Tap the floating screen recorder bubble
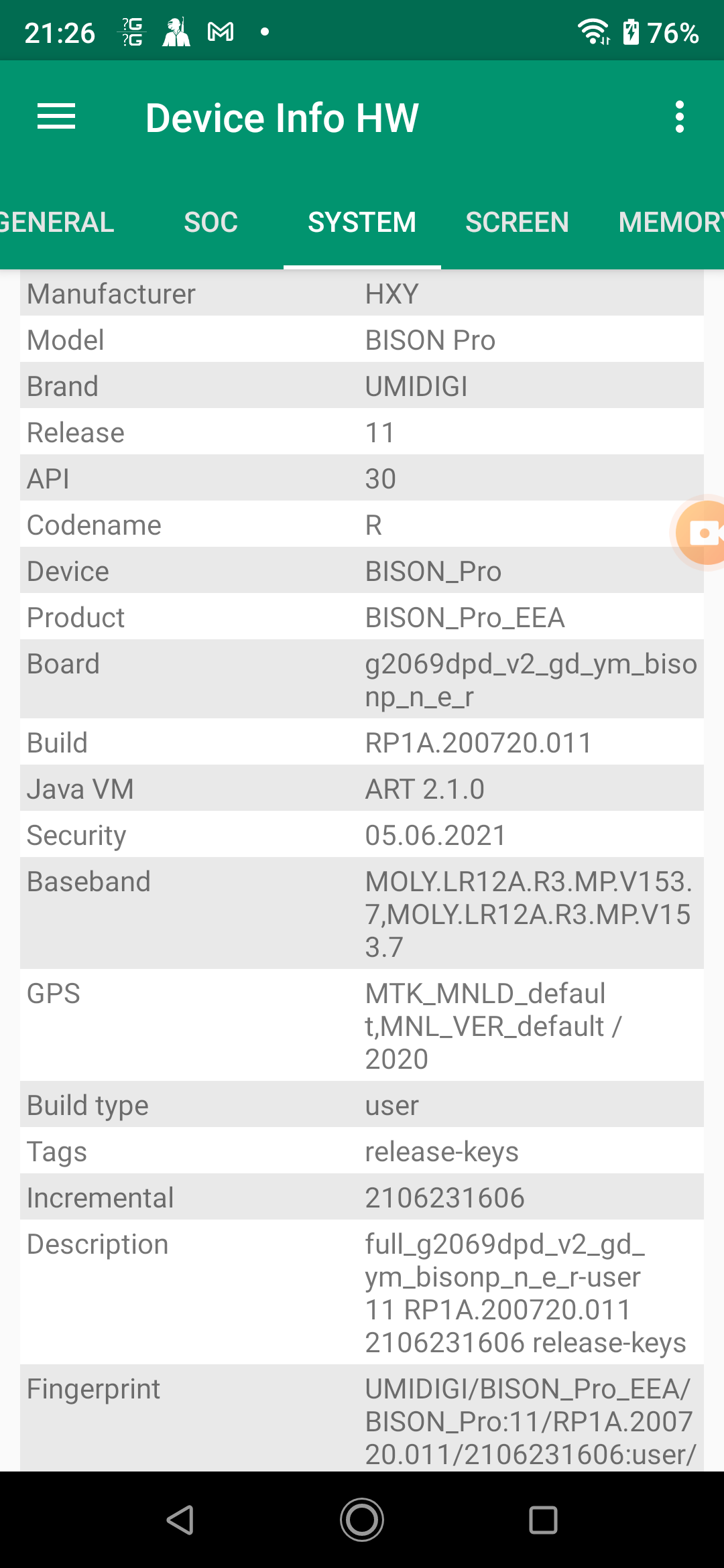Viewport: 724px width, 1568px height. pos(701,533)
